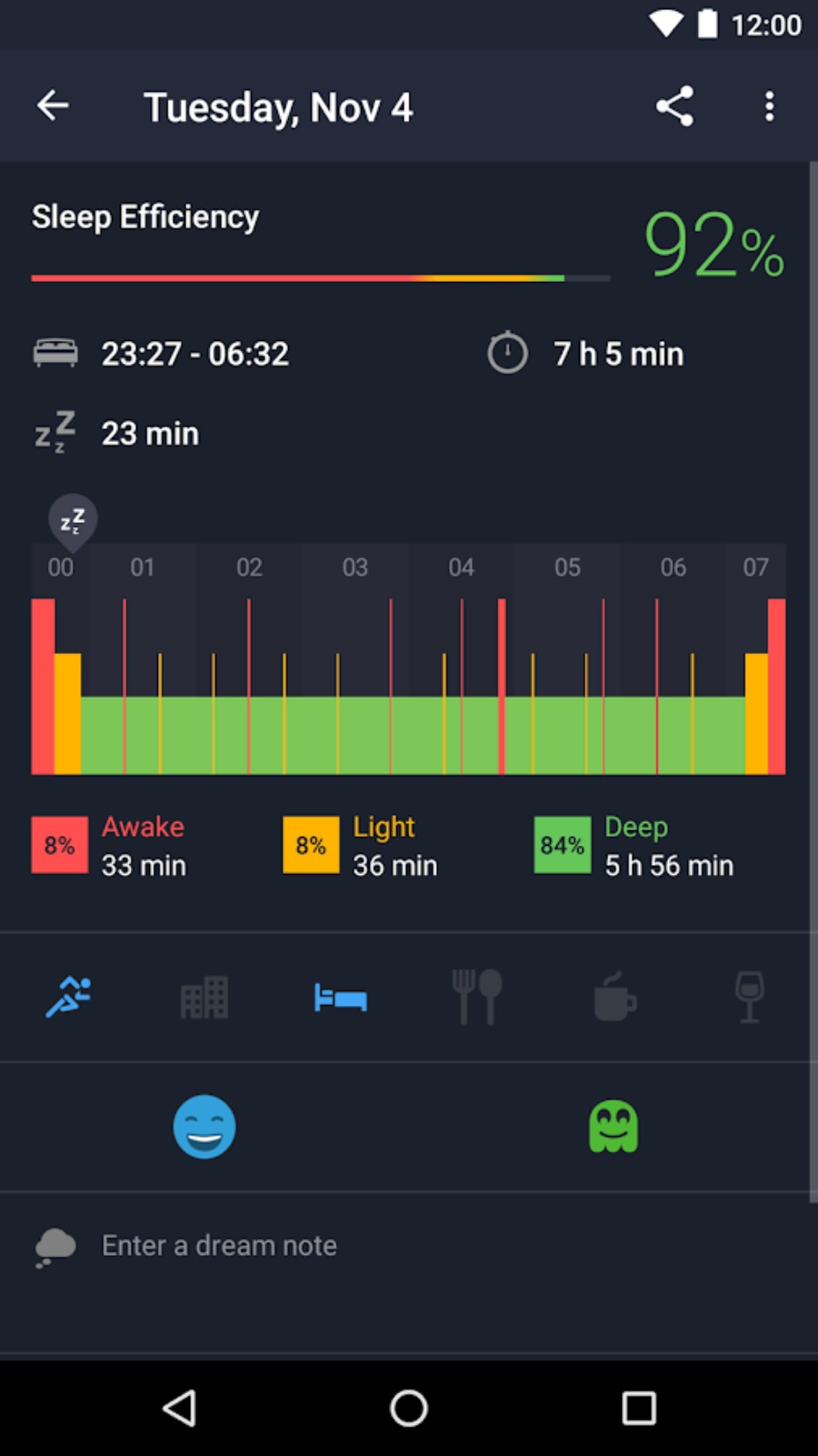The image size is (818, 1456).
Task: Open the recent apps view
Action: [639, 1408]
